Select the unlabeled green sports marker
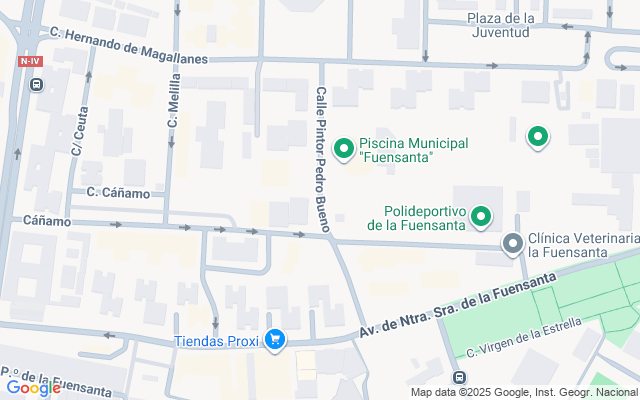 pos(538,137)
